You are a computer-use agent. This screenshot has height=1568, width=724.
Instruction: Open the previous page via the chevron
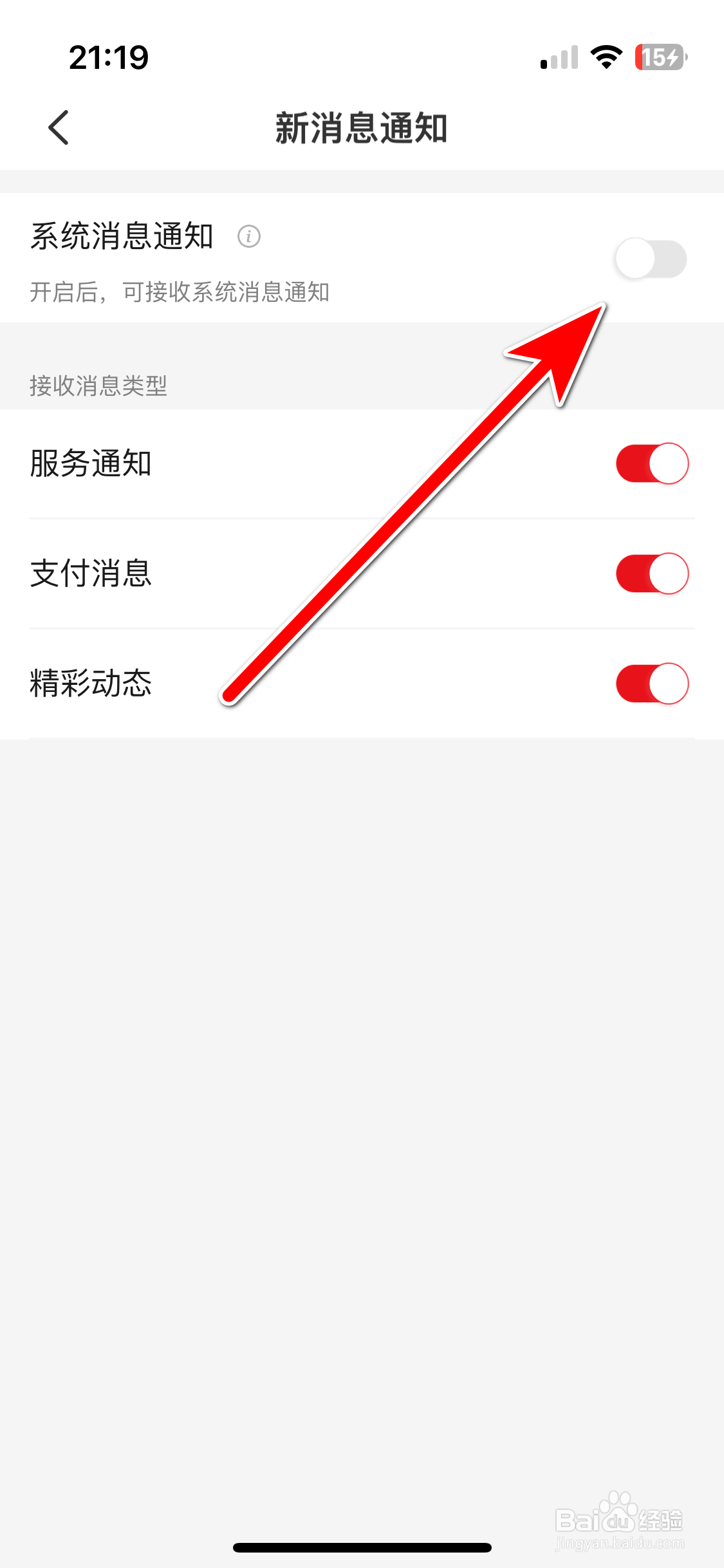[59, 127]
